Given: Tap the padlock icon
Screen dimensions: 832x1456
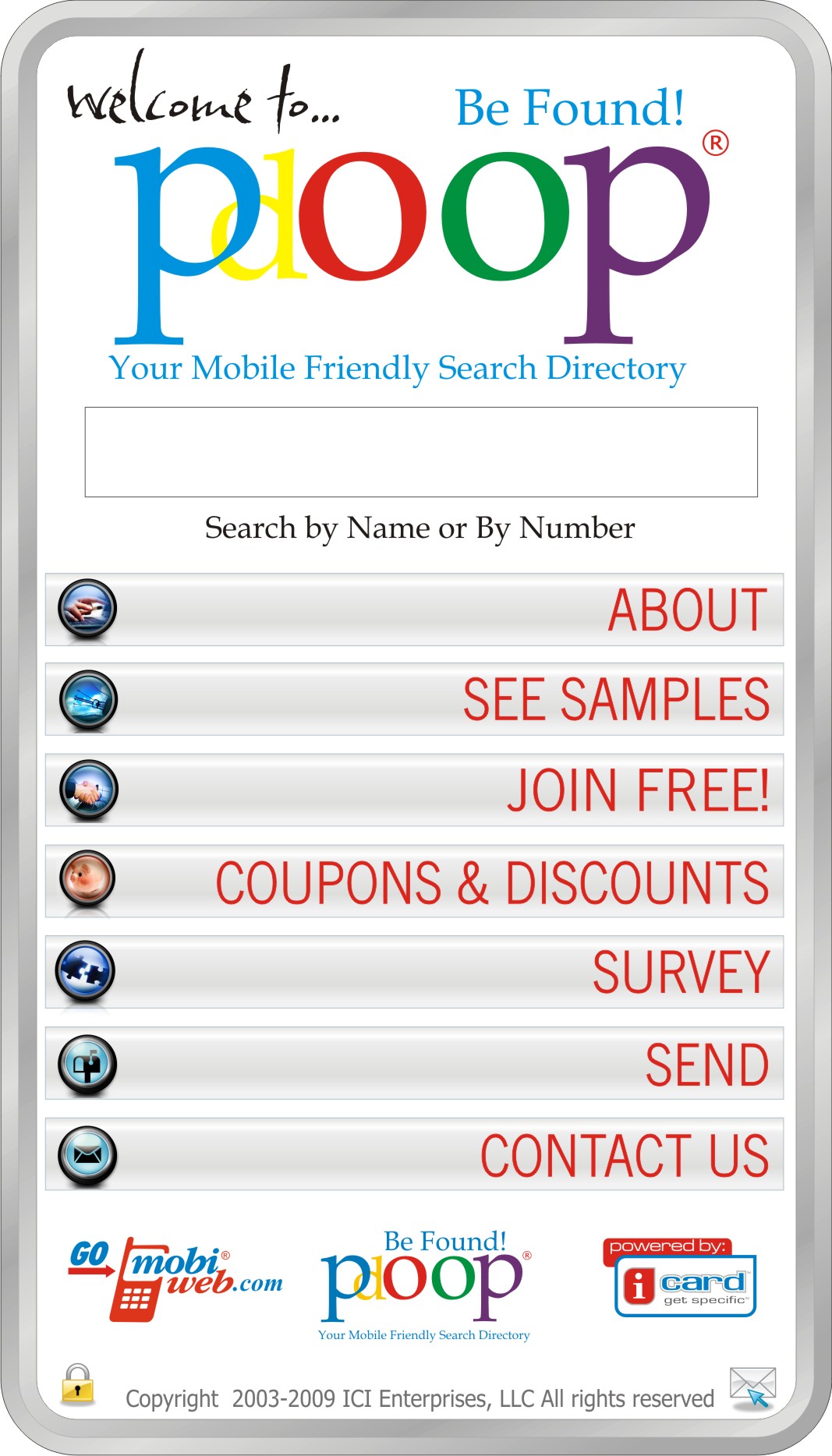Looking at the screenshot, I should pyautogui.click(x=77, y=1384).
